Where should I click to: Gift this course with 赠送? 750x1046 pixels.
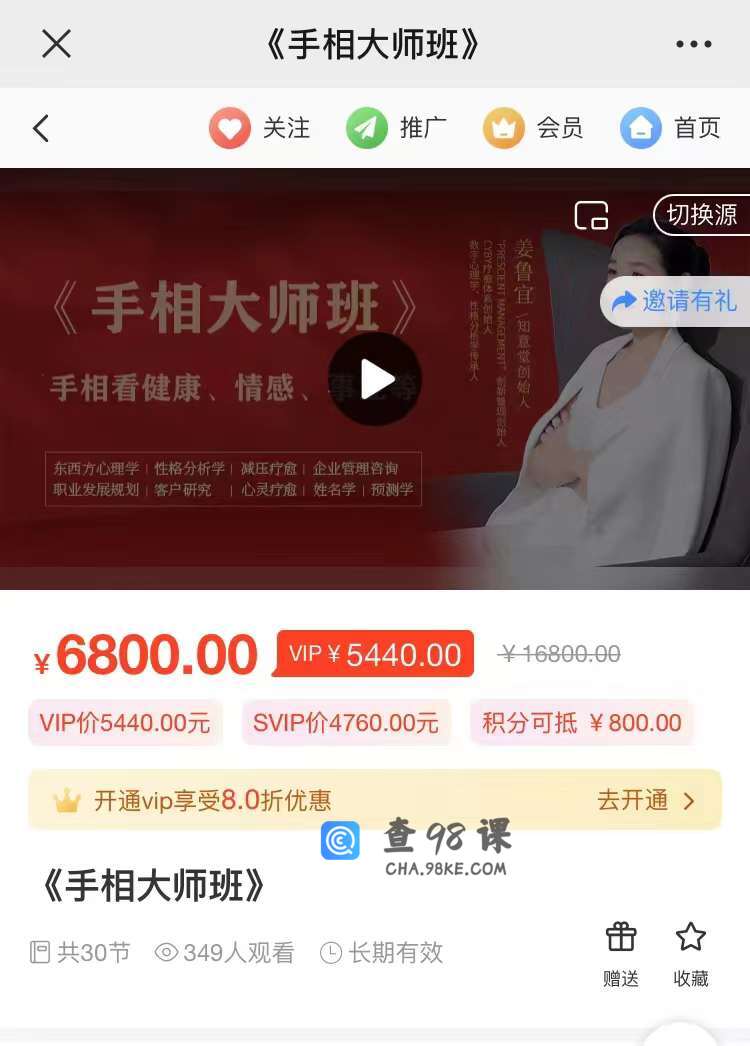coord(621,954)
